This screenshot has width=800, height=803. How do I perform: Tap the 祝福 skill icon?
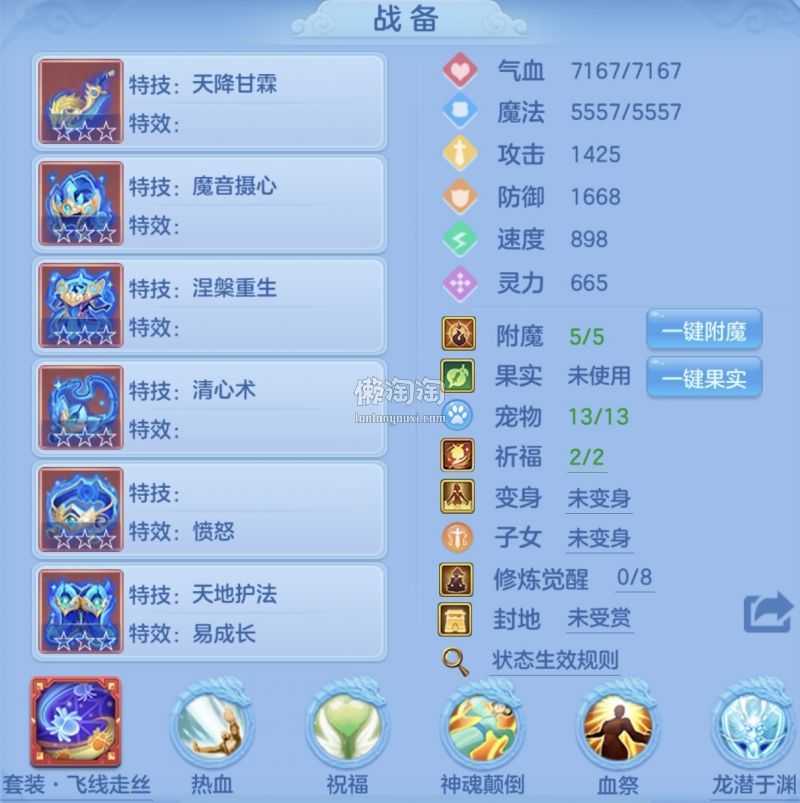(x=346, y=724)
